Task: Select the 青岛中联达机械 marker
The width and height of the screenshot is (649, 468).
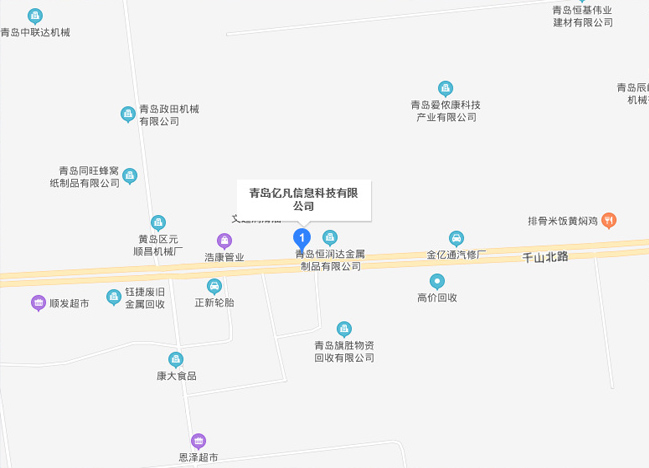Action: pos(35,16)
